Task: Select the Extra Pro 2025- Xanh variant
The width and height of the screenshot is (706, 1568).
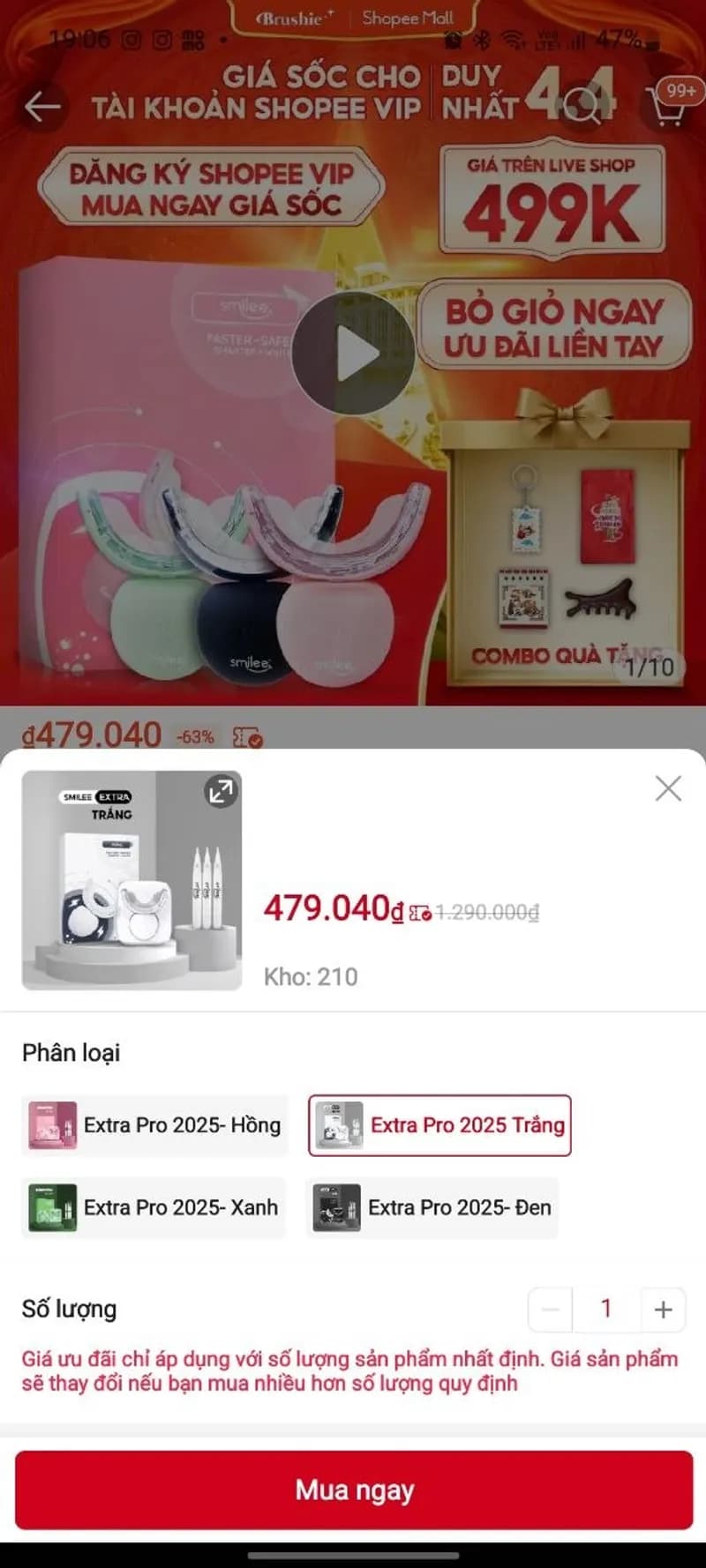Action: (x=155, y=1207)
